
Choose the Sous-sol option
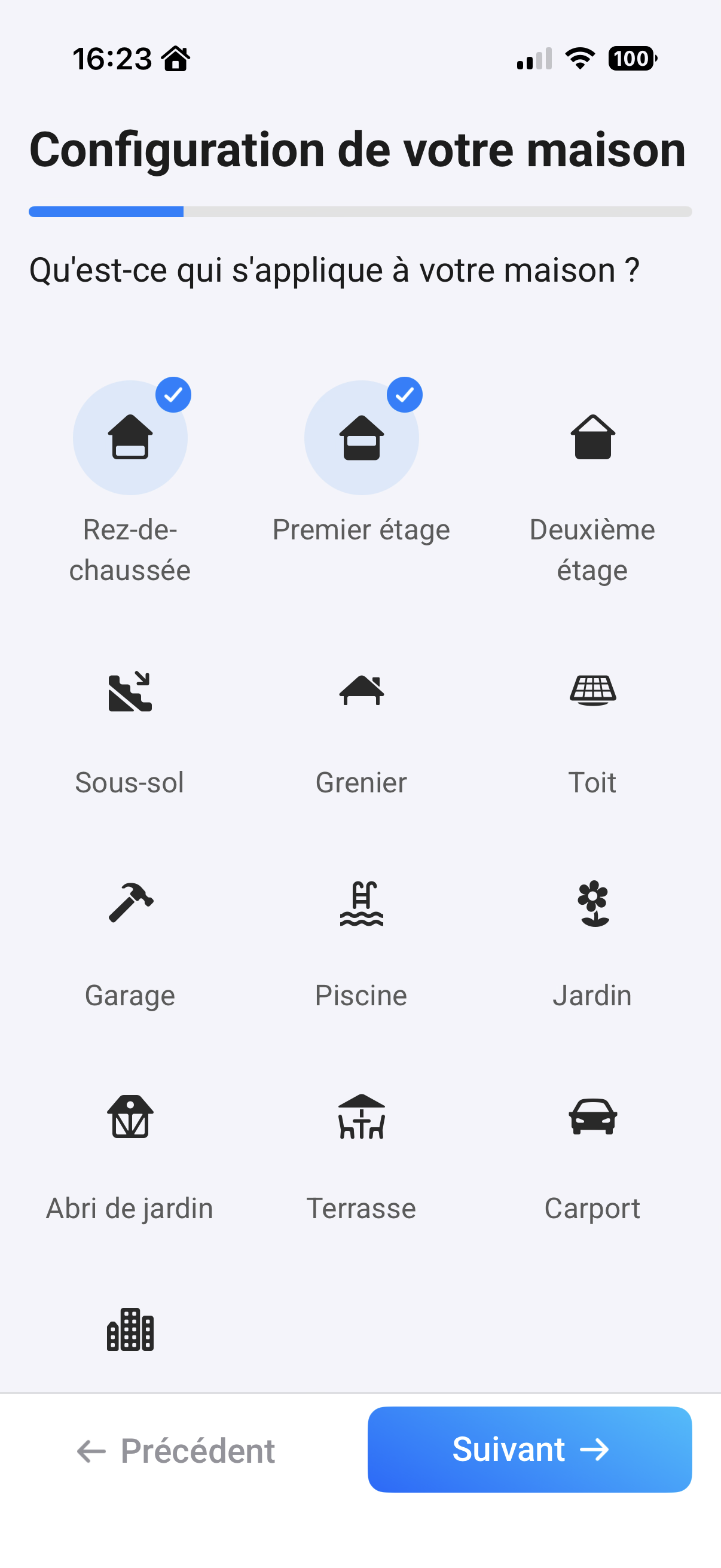coord(130,692)
